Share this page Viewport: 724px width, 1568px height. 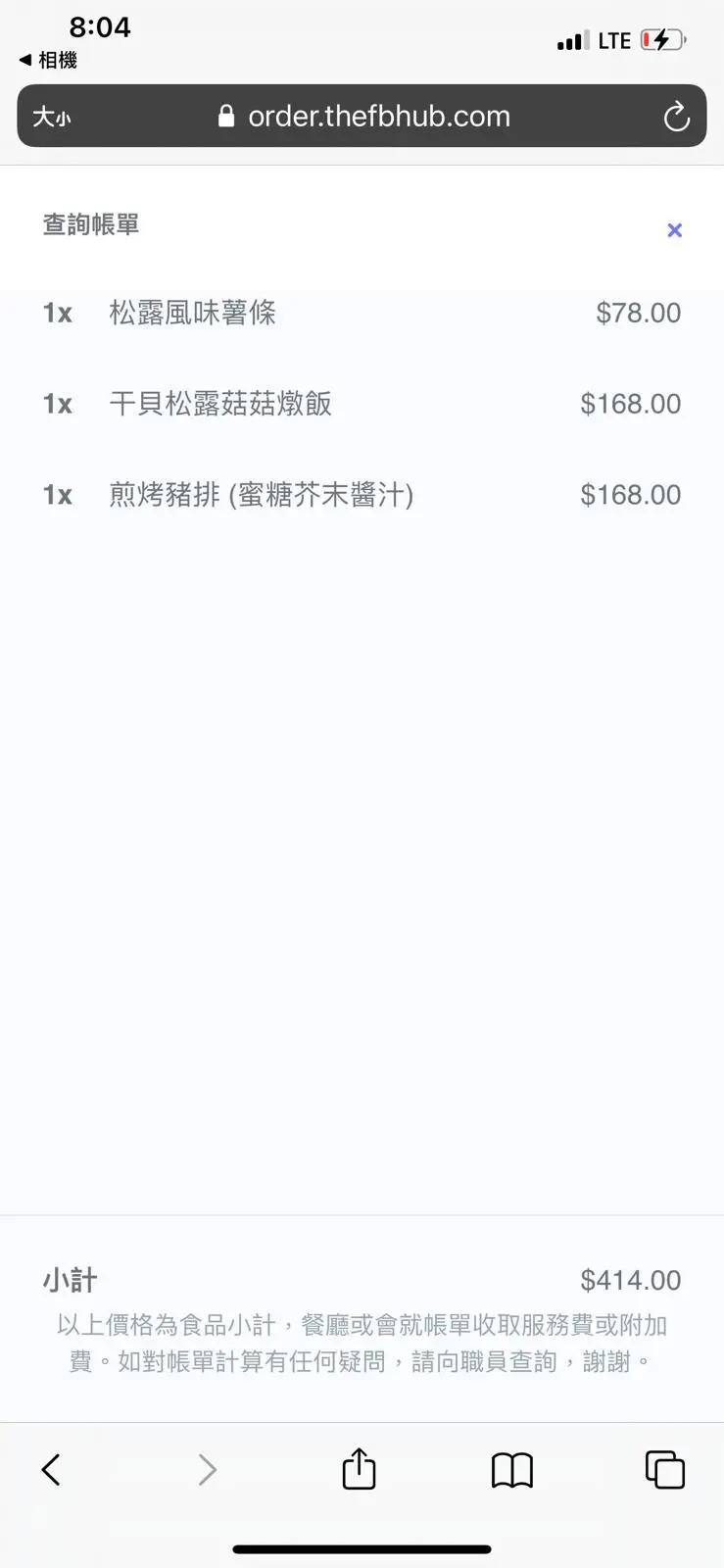click(359, 1469)
